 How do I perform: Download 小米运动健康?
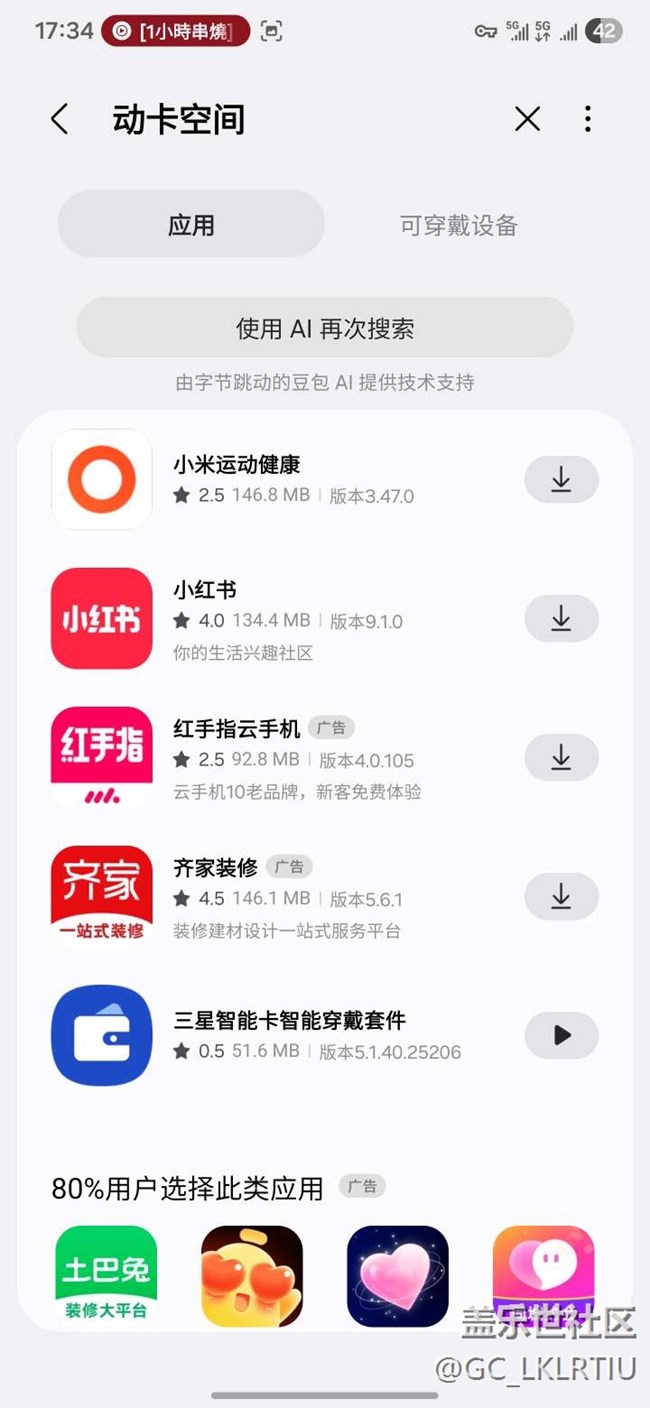click(x=561, y=480)
